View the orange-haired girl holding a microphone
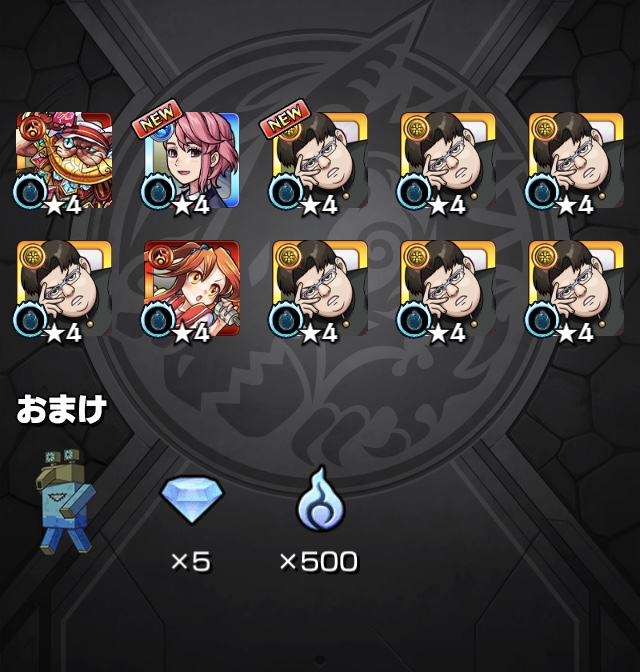 tap(191, 288)
